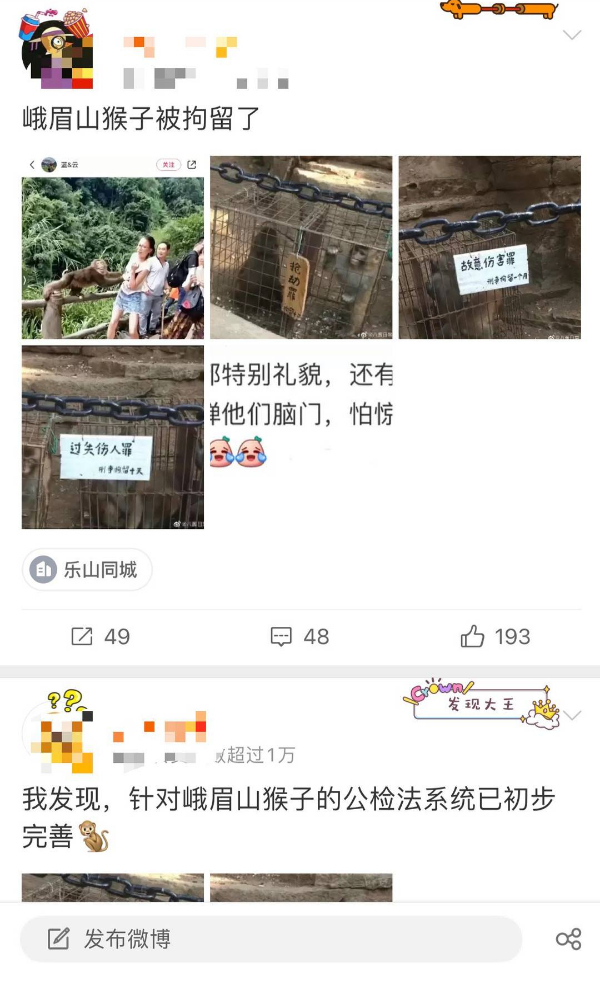View the 故意伤害罪 cage photo
The width and height of the screenshot is (600, 986).
point(489,247)
